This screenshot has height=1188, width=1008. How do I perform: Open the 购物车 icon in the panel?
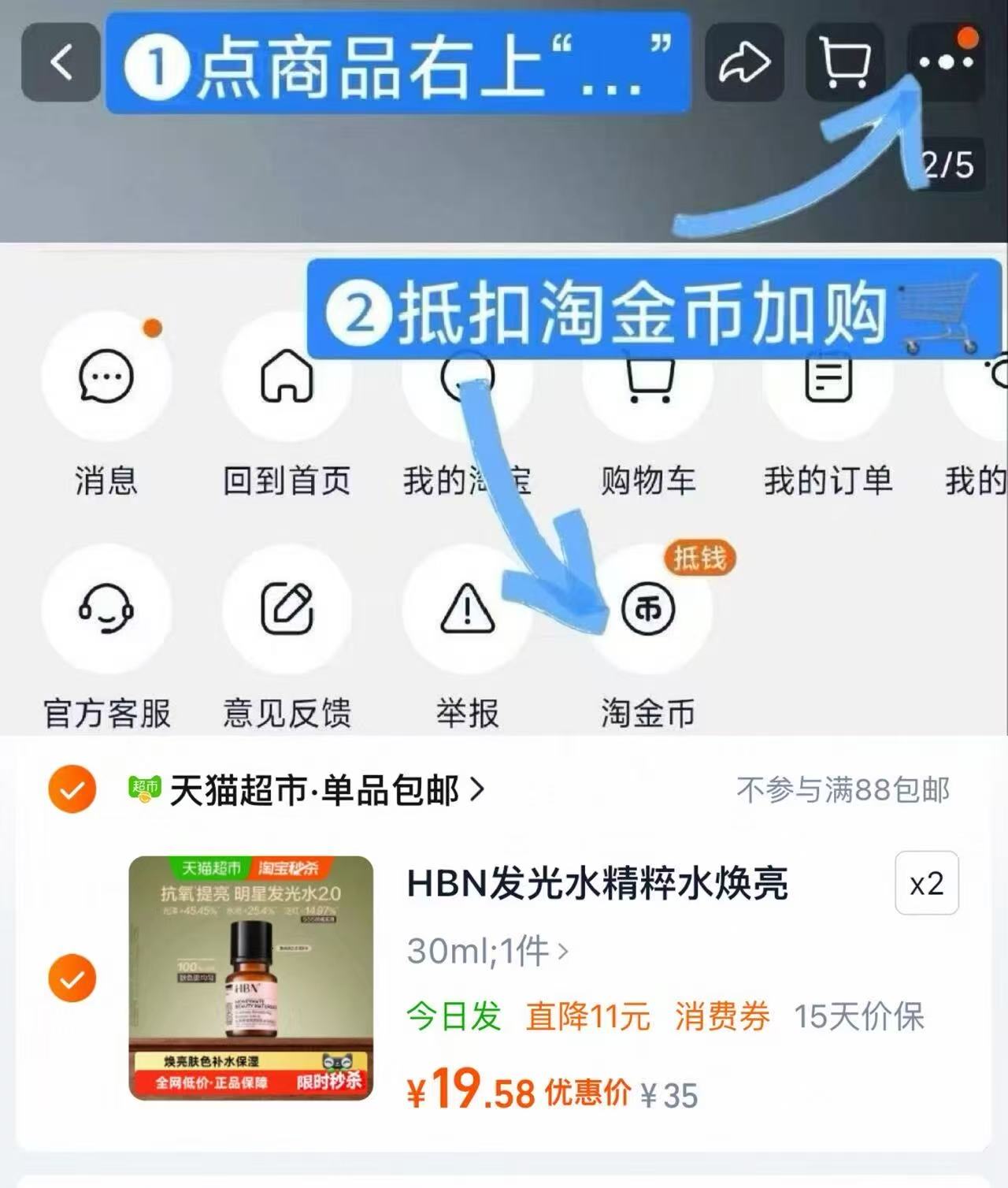(x=646, y=377)
